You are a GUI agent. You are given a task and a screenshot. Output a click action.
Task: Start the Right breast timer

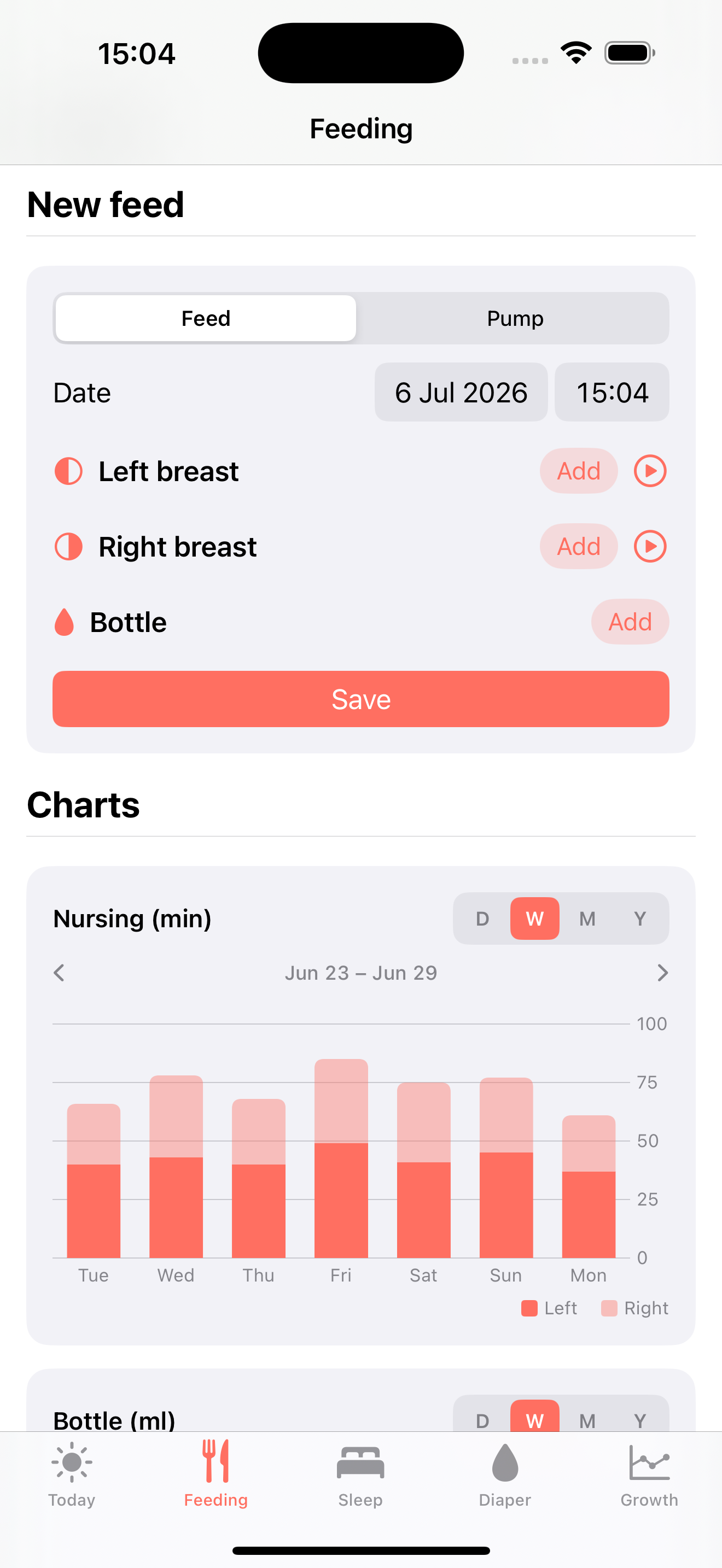point(650,547)
